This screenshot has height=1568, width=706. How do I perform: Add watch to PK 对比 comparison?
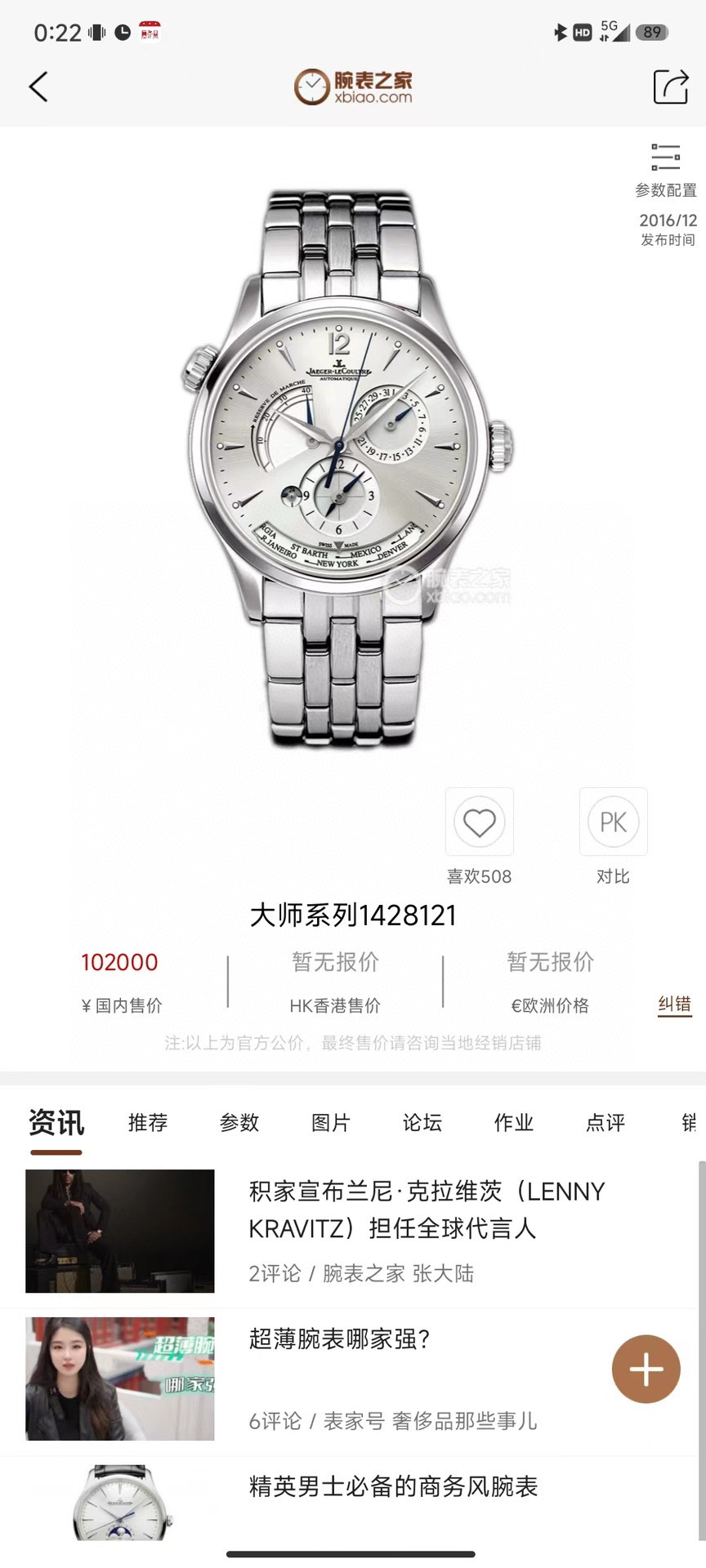613,822
